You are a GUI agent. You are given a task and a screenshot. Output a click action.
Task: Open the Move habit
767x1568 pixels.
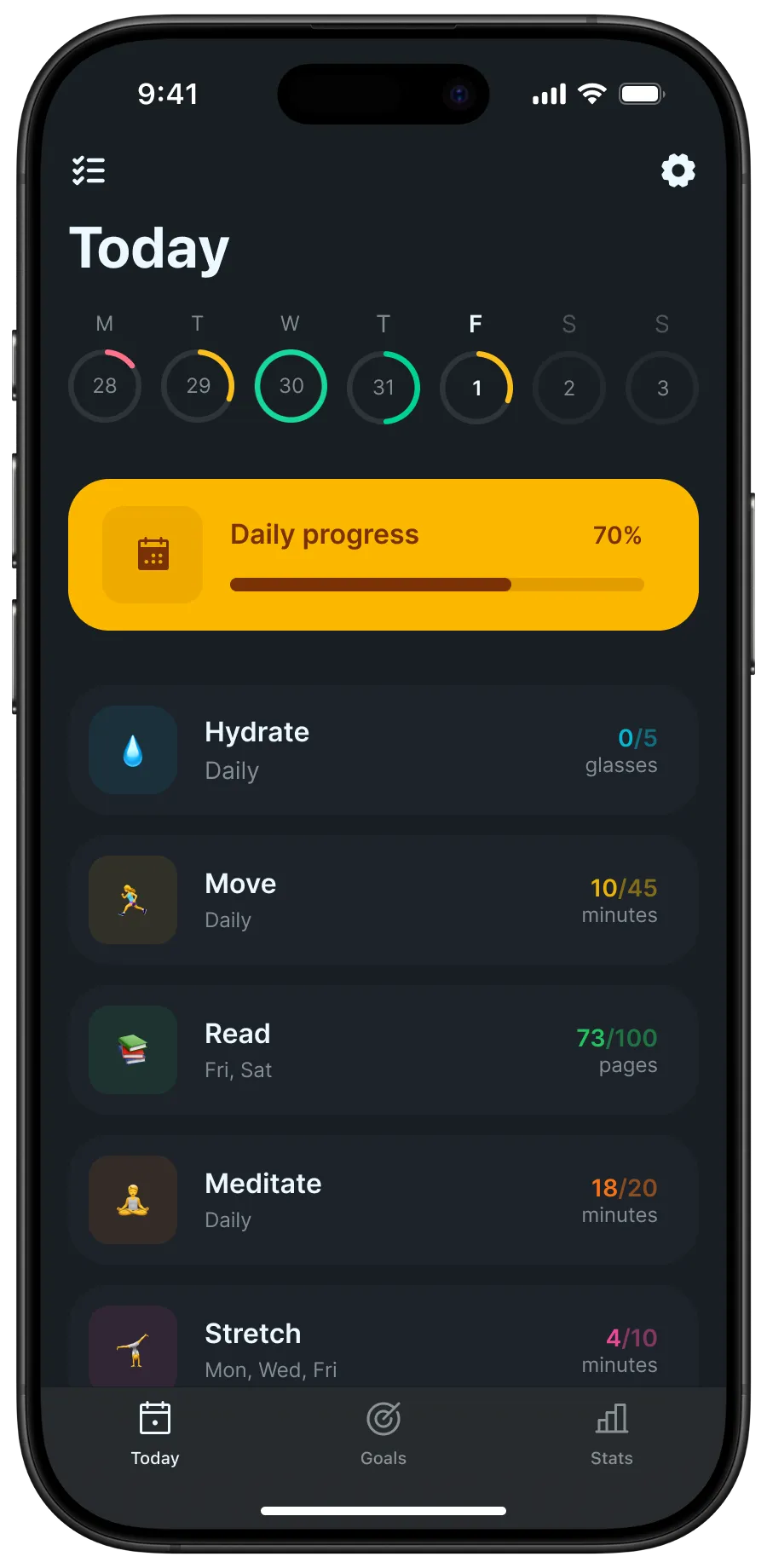pyautogui.click(x=383, y=900)
